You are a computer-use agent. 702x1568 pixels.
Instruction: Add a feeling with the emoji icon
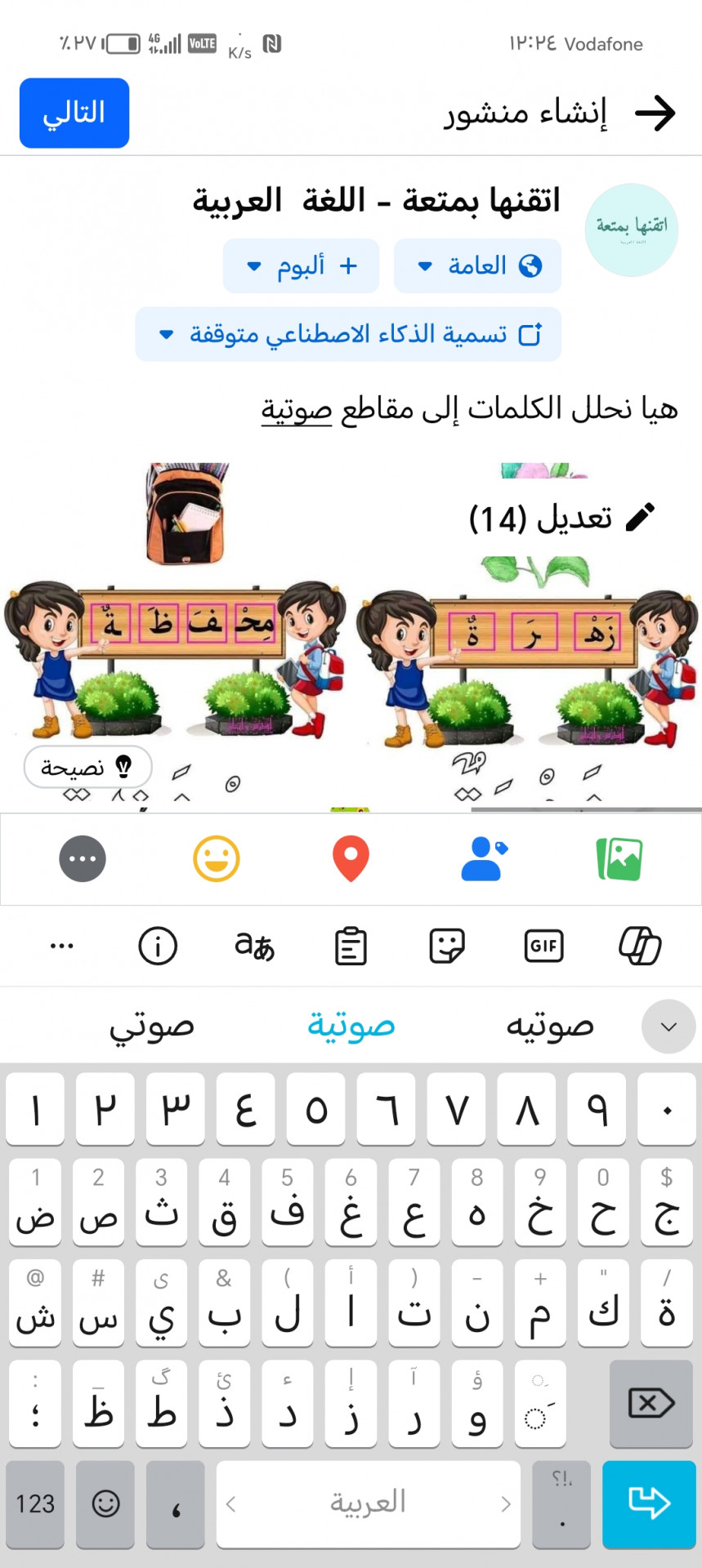tap(217, 859)
